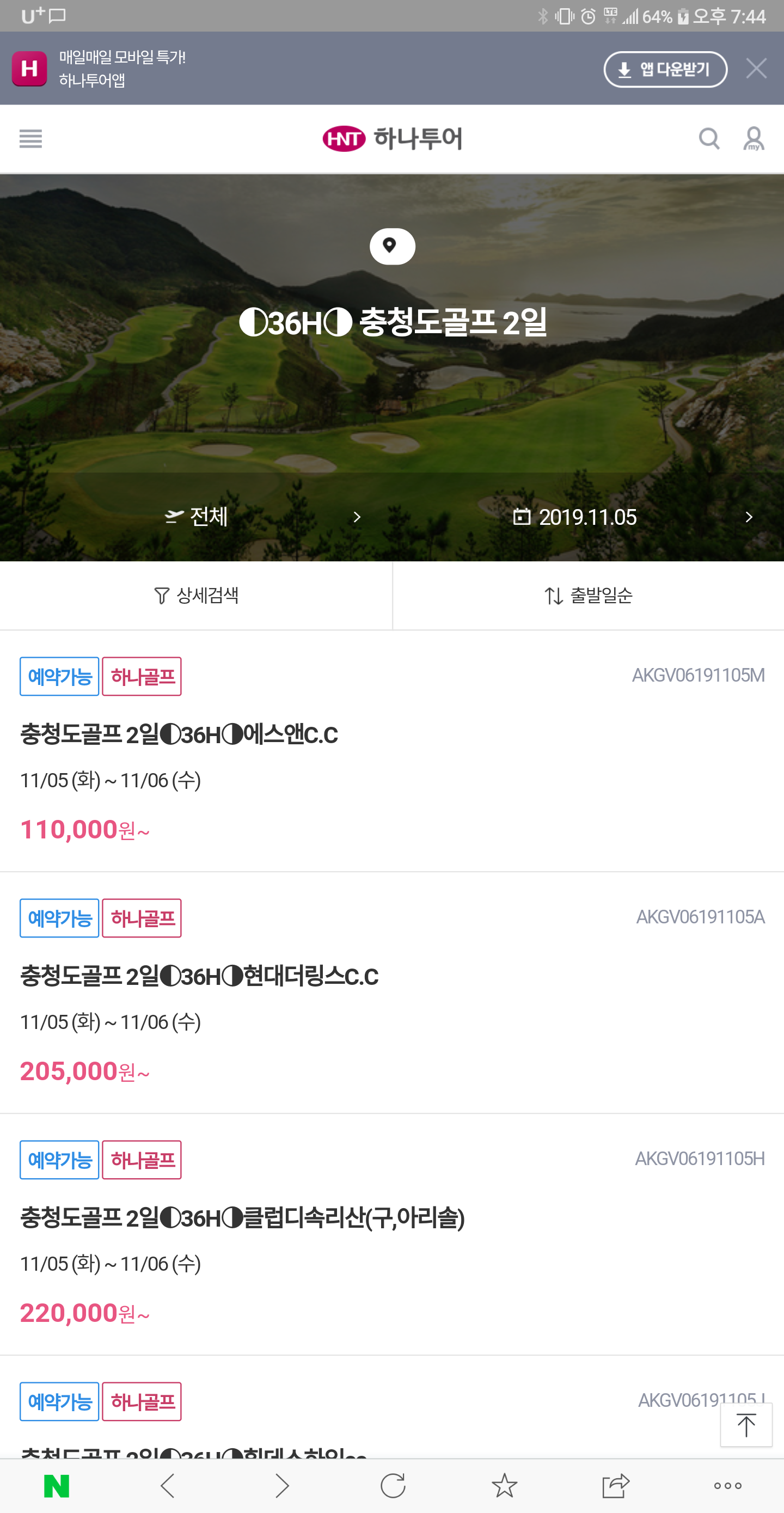784x1513 pixels.
Task: Dismiss the 하나투어앱 download banner
Action: (756, 69)
